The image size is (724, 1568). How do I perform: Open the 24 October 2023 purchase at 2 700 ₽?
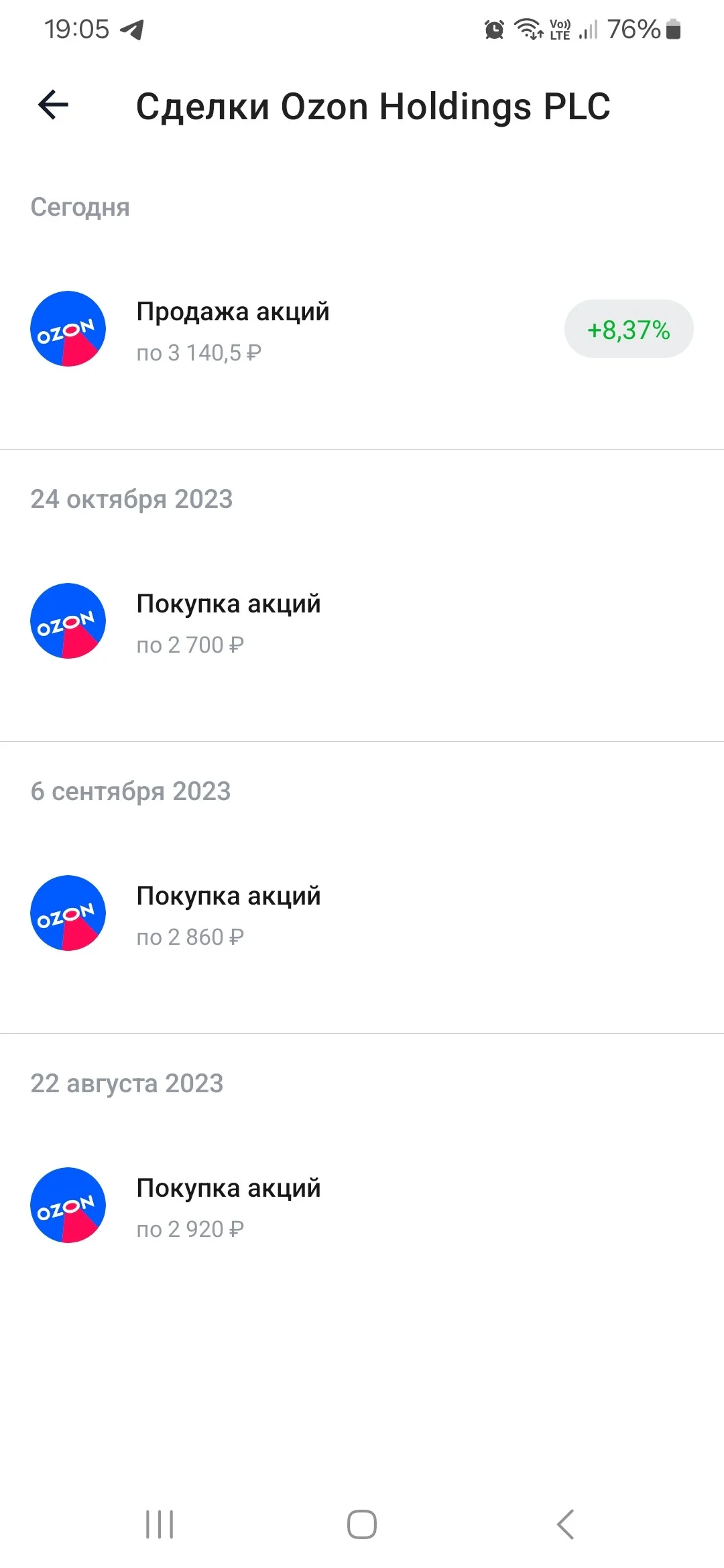pyautogui.click(x=362, y=621)
